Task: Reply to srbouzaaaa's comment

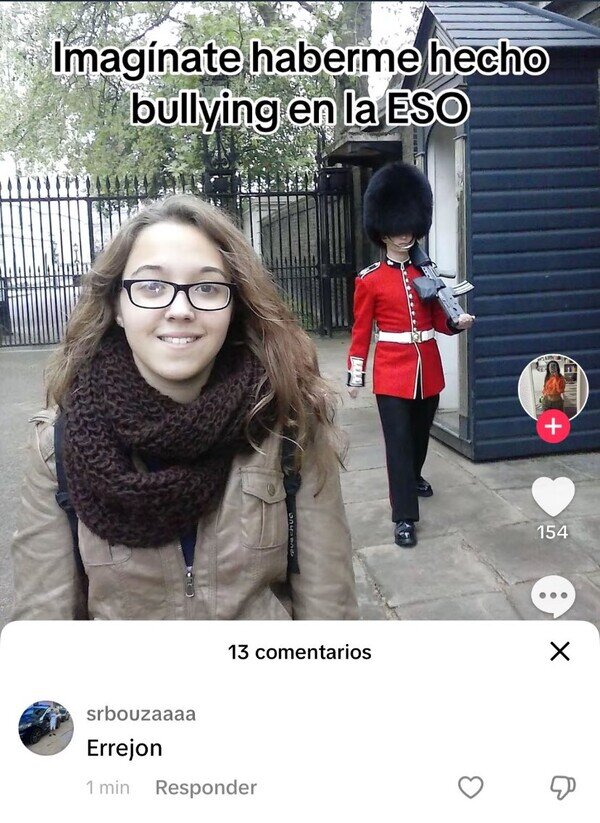Action: (206, 787)
